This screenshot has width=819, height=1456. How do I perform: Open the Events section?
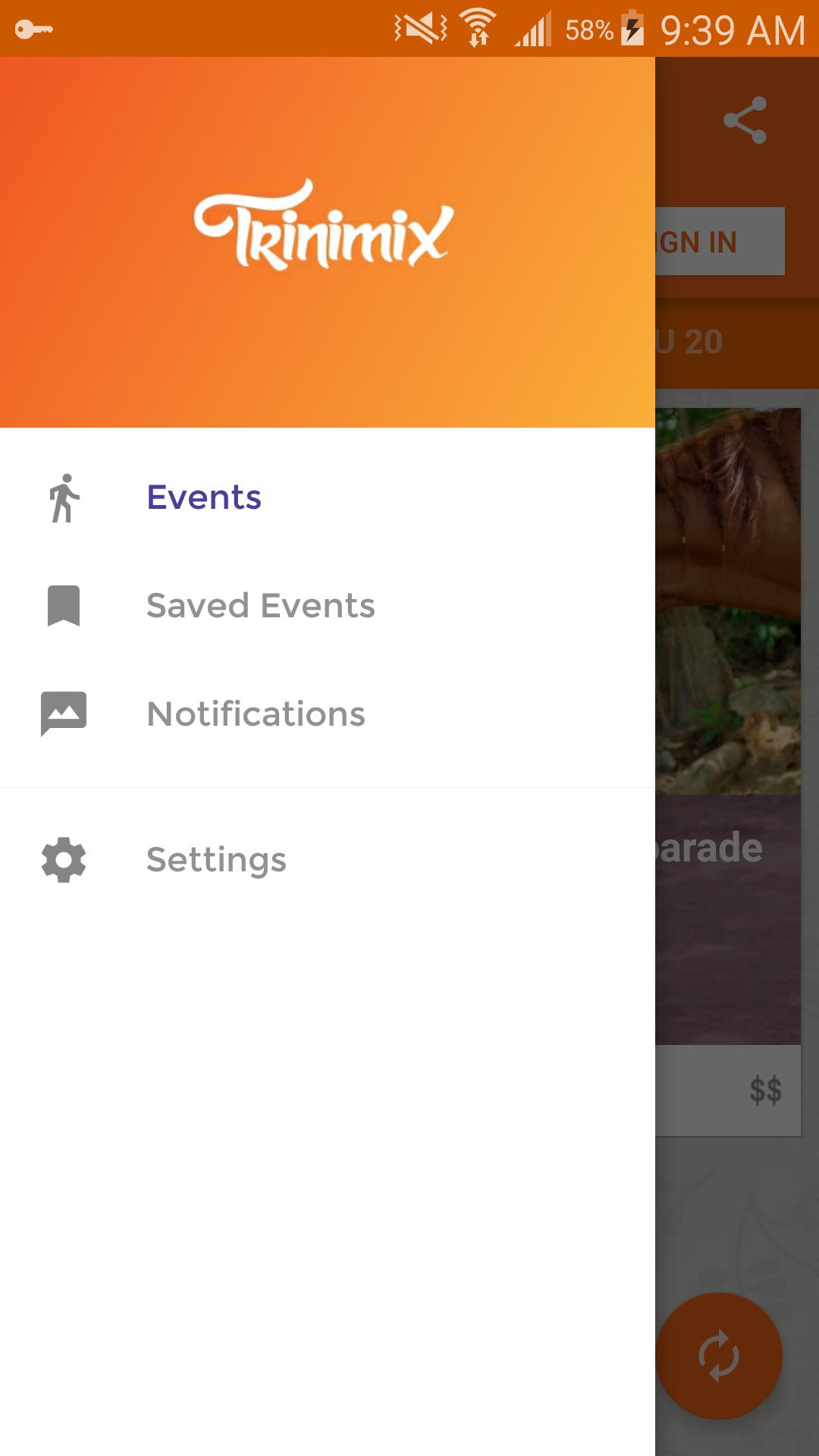coord(203,497)
